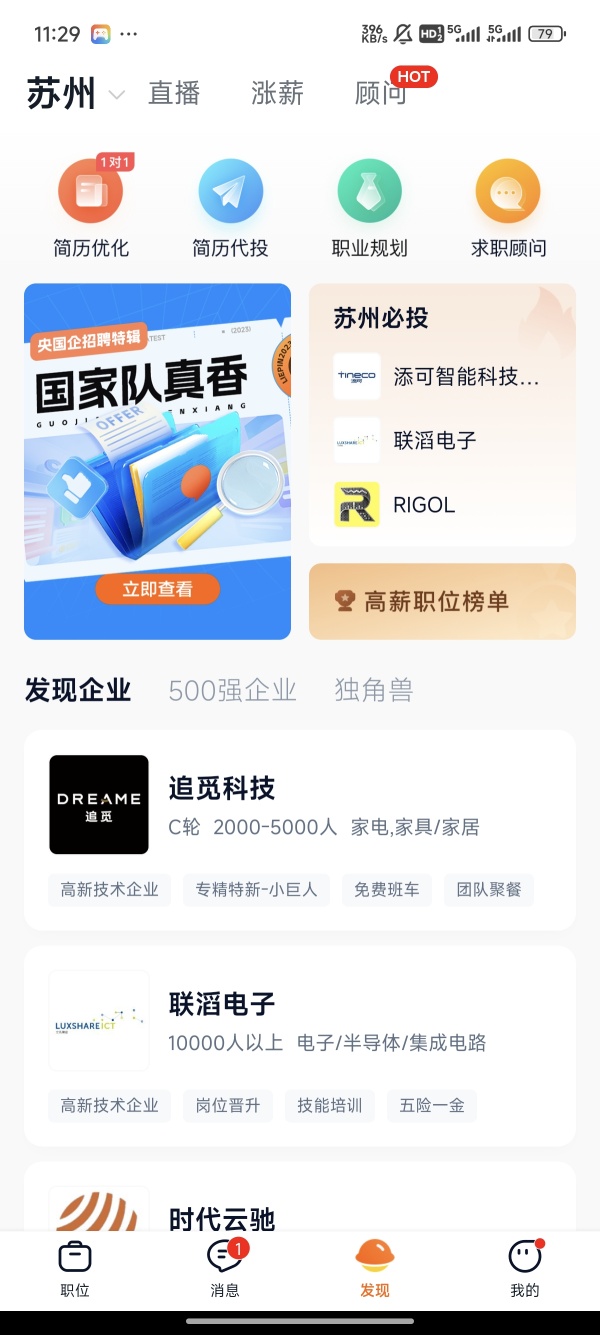Open the 苏州 city dropdown
600x1335 pixels.
pyautogui.click(x=75, y=95)
